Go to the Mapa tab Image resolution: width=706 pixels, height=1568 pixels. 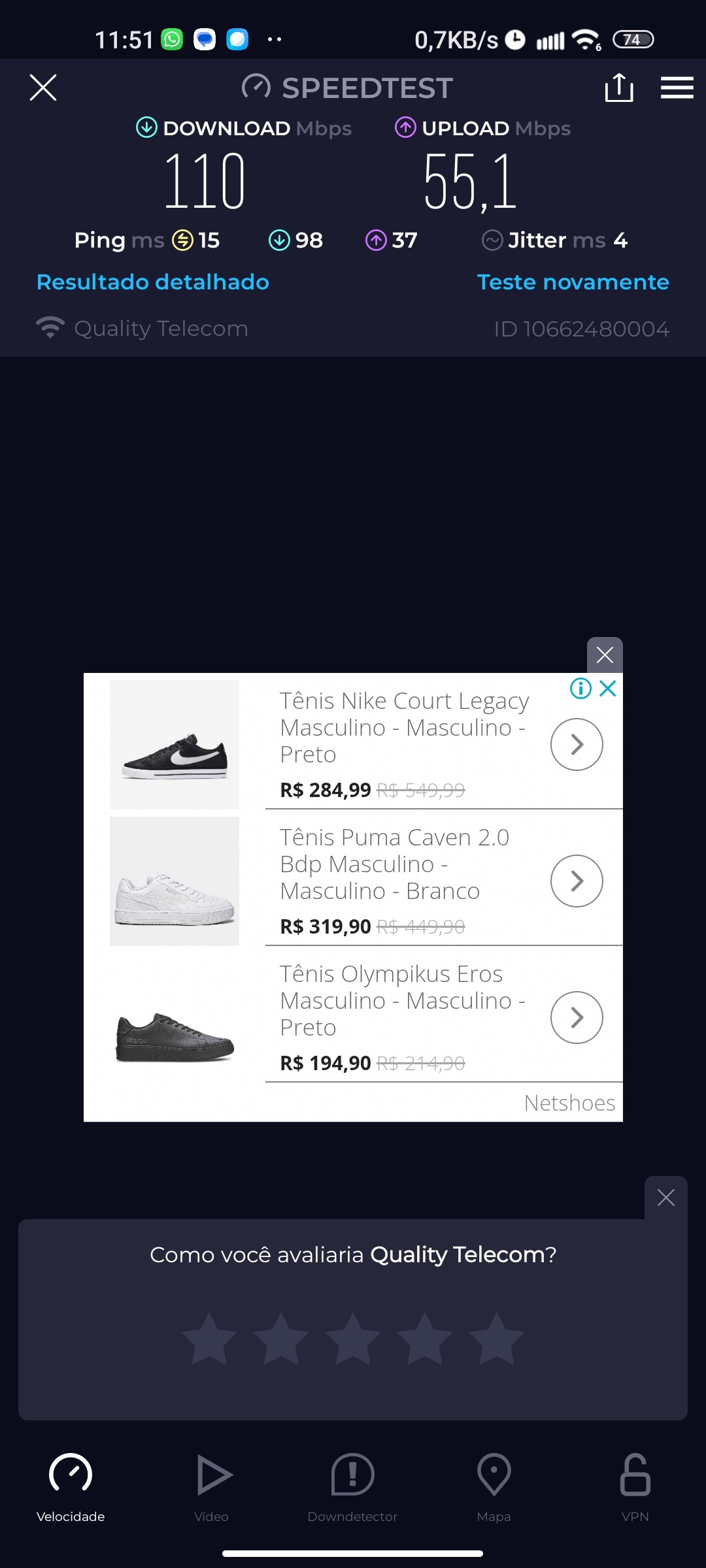[x=494, y=1483]
